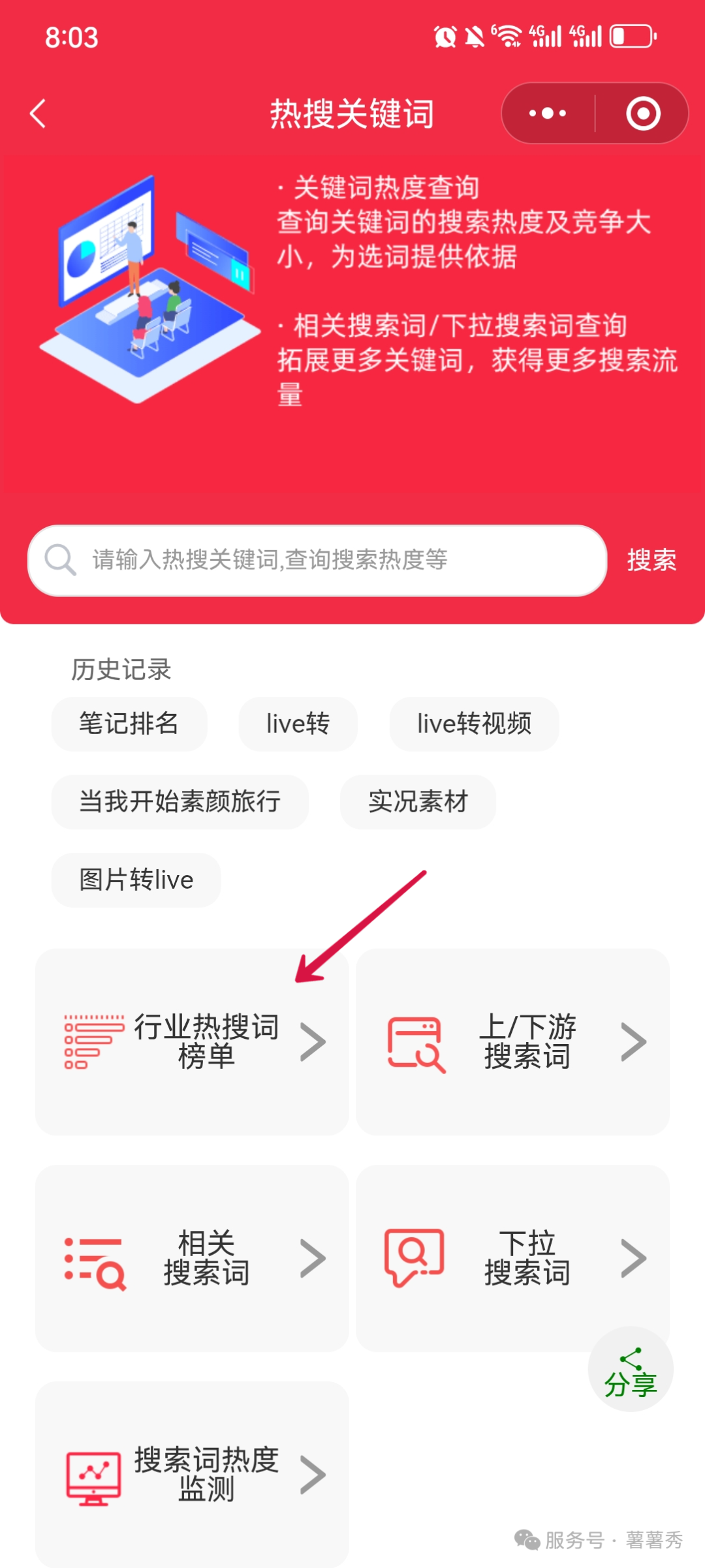This screenshot has width=705, height=1568.
Task: Choose the live转视频 history chip
Action: (x=474, y=724)
